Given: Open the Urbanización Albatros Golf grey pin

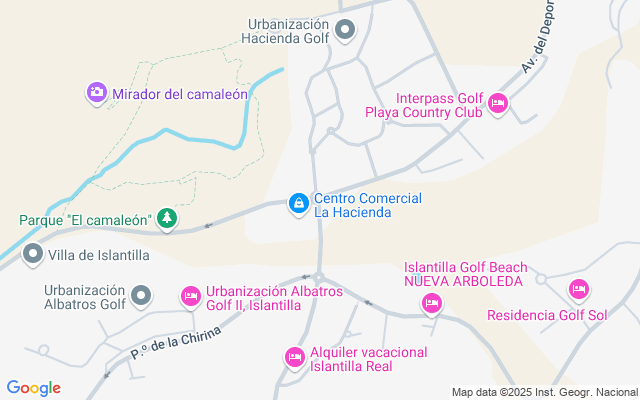Looking at the screenshot, I should point(141,296).
